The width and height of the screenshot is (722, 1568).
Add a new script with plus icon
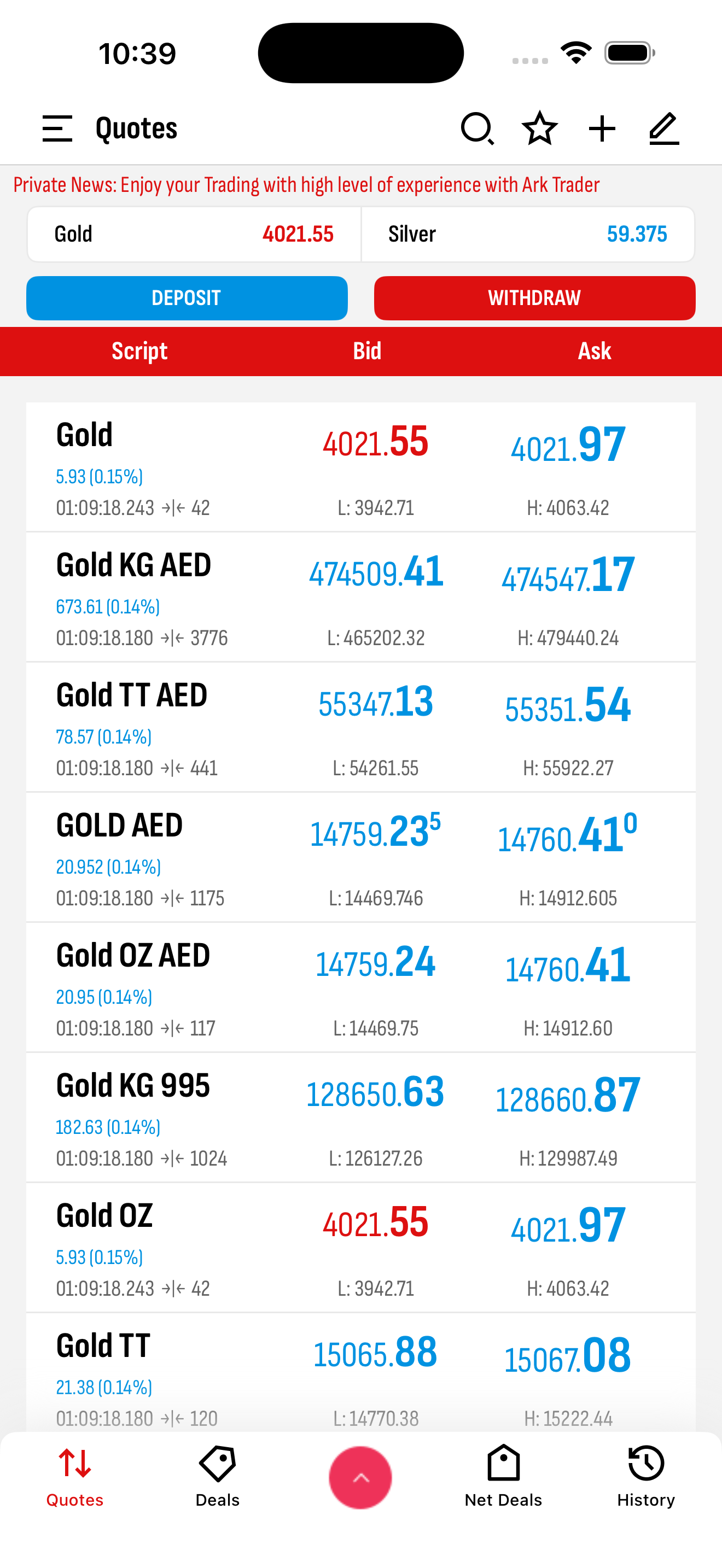coord(602,128)
